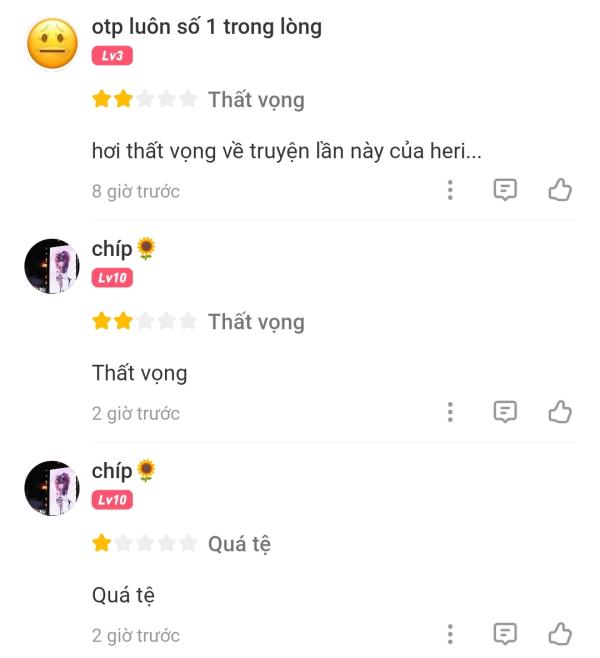This screenshot has width=600, height=658.
Task: Comment on otp luôn số 1 trong lòng's review
Action: click(506, 190)
